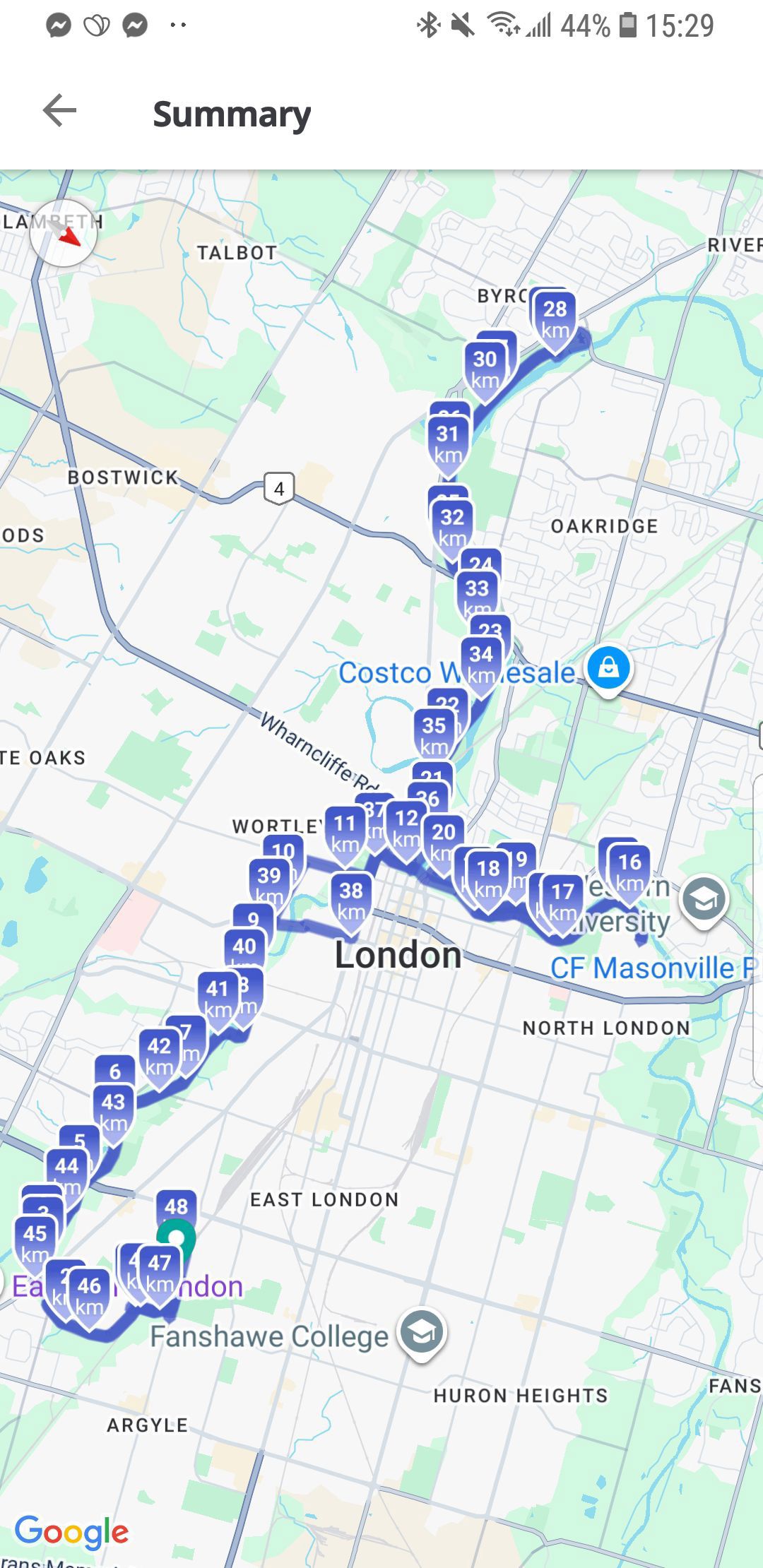Go back from the Summary screen
Viewport: 763px width, 1568px height.
click(x=59, y=112)
